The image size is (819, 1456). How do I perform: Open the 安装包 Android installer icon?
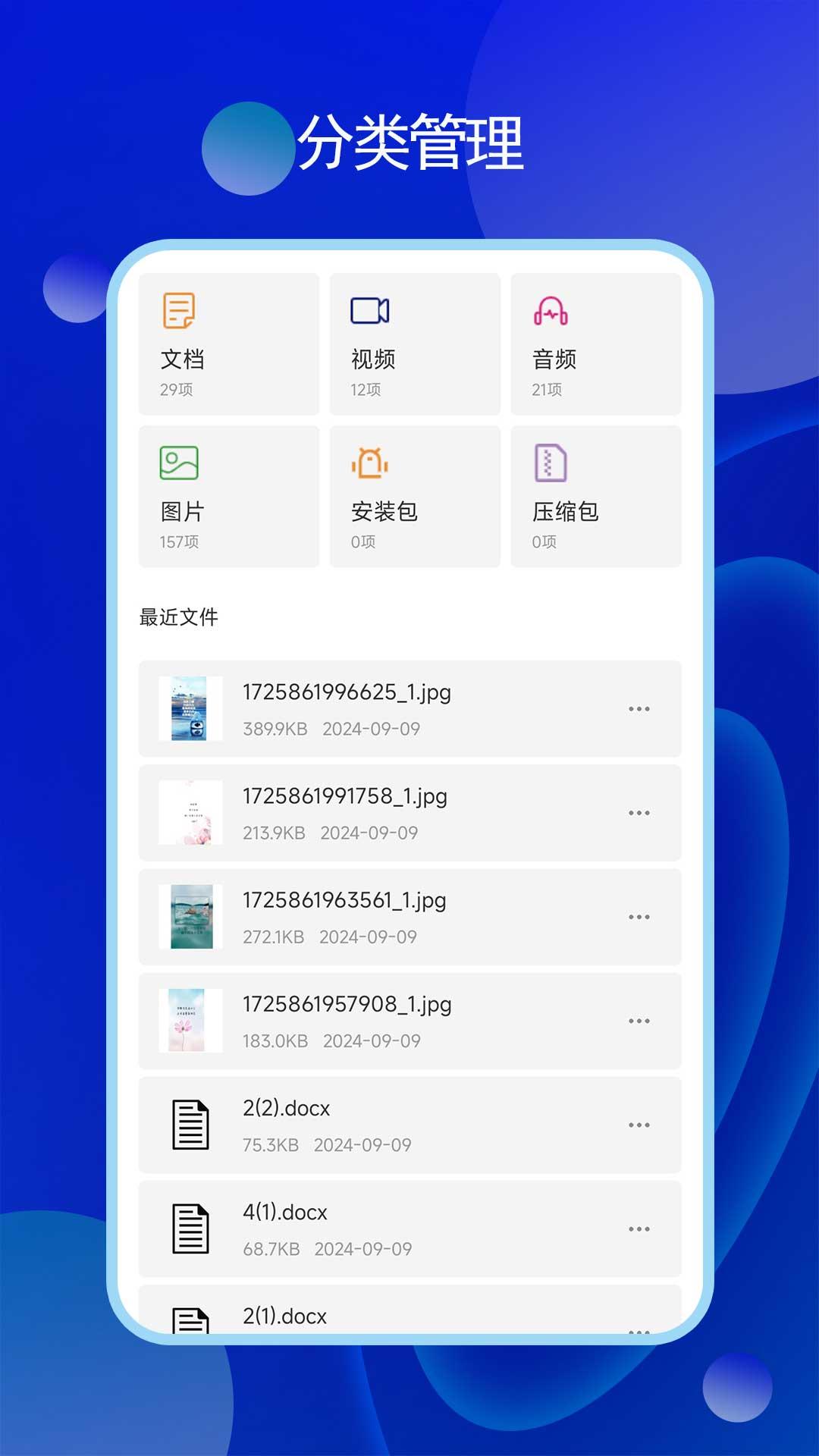pyautogui.click(x=371, y=461)
